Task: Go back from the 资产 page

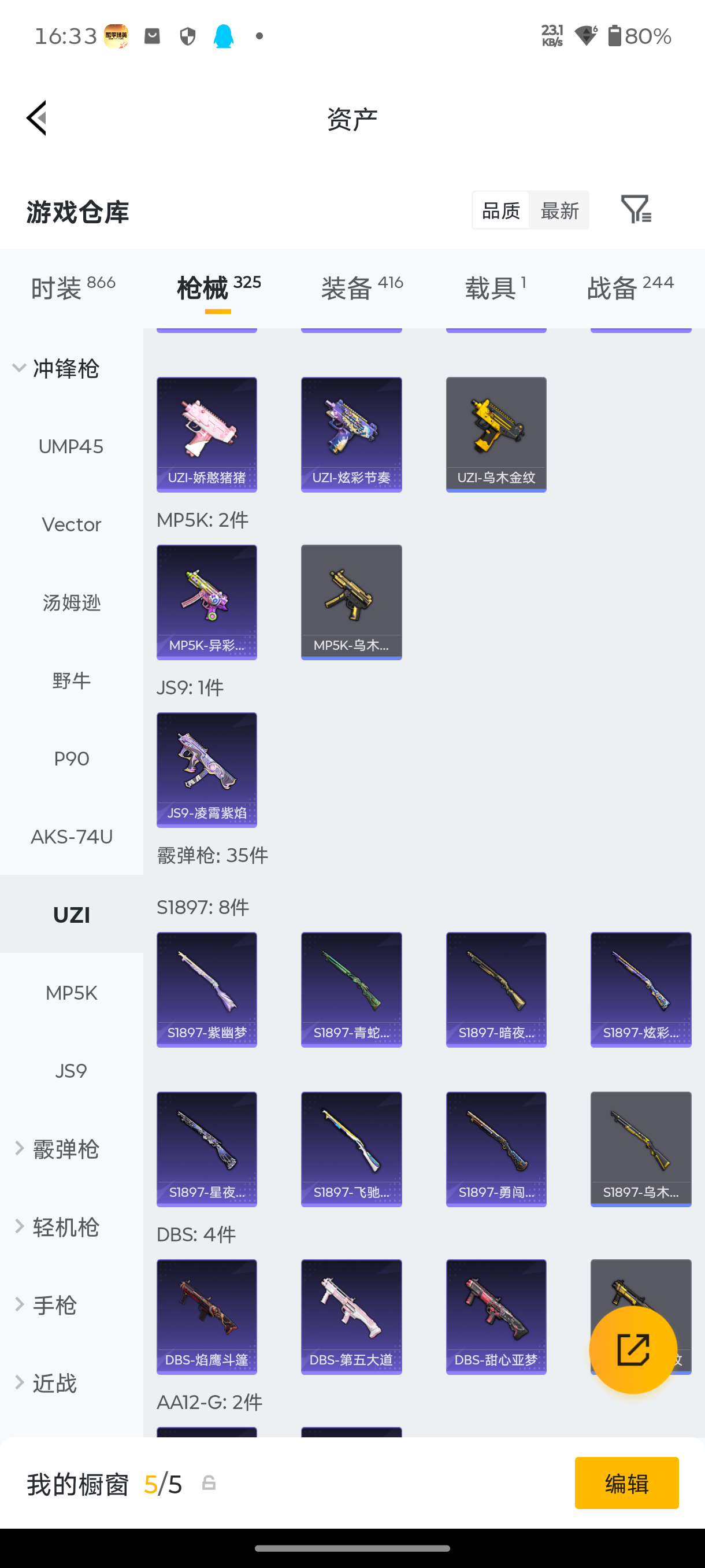Action: [36, 118]
